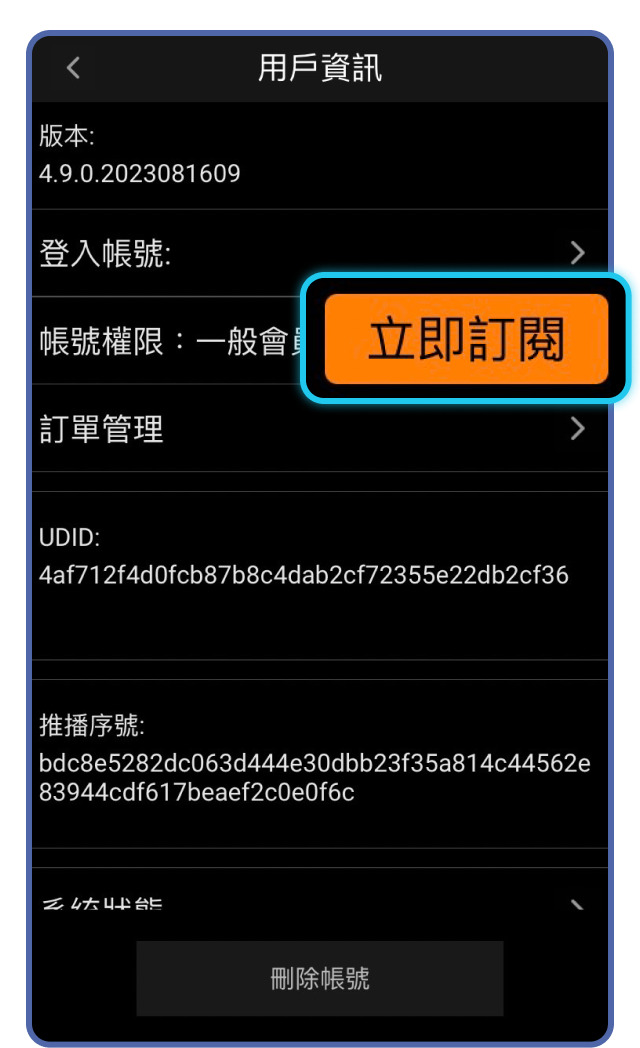Open the 登入帳號 row

[310, 253]
